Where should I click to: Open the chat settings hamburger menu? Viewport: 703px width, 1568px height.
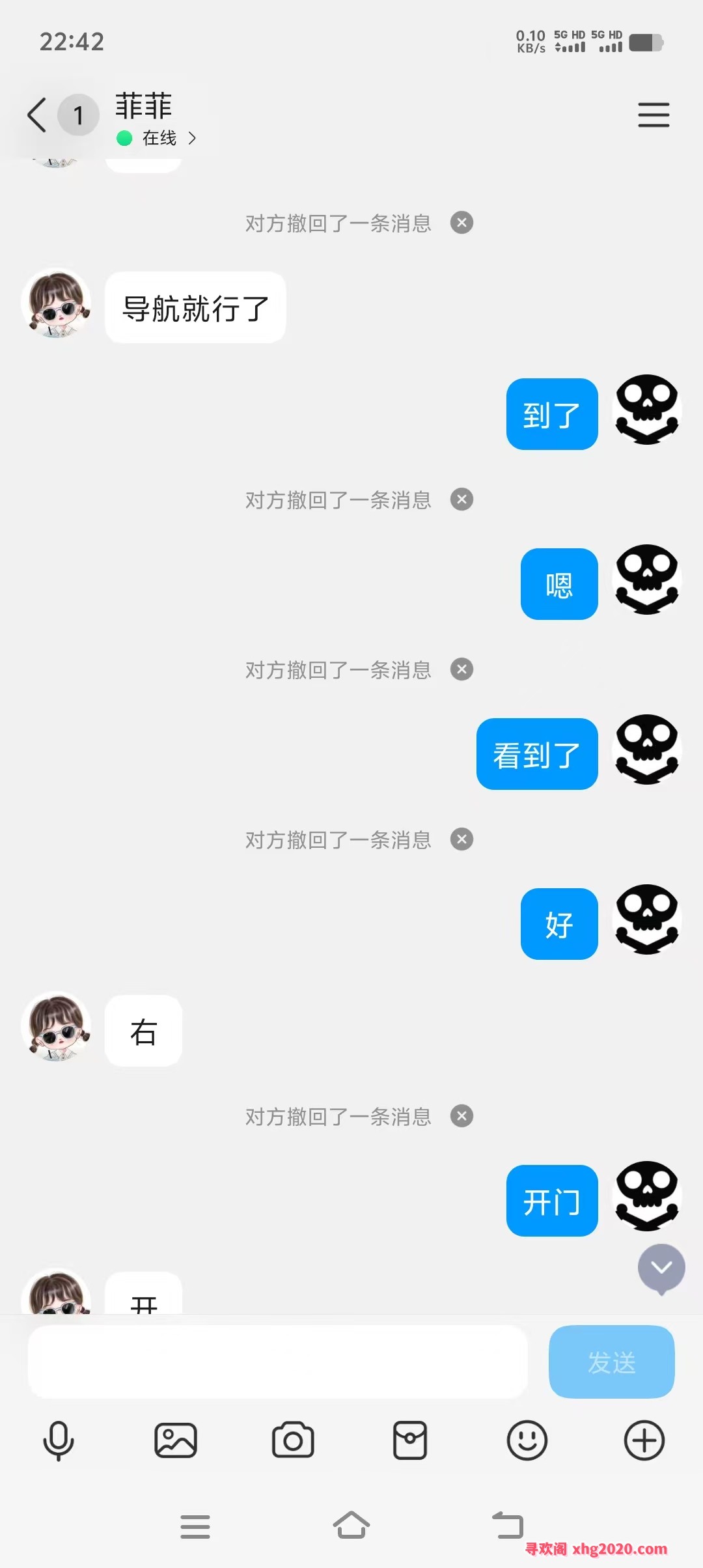(654, 115)
